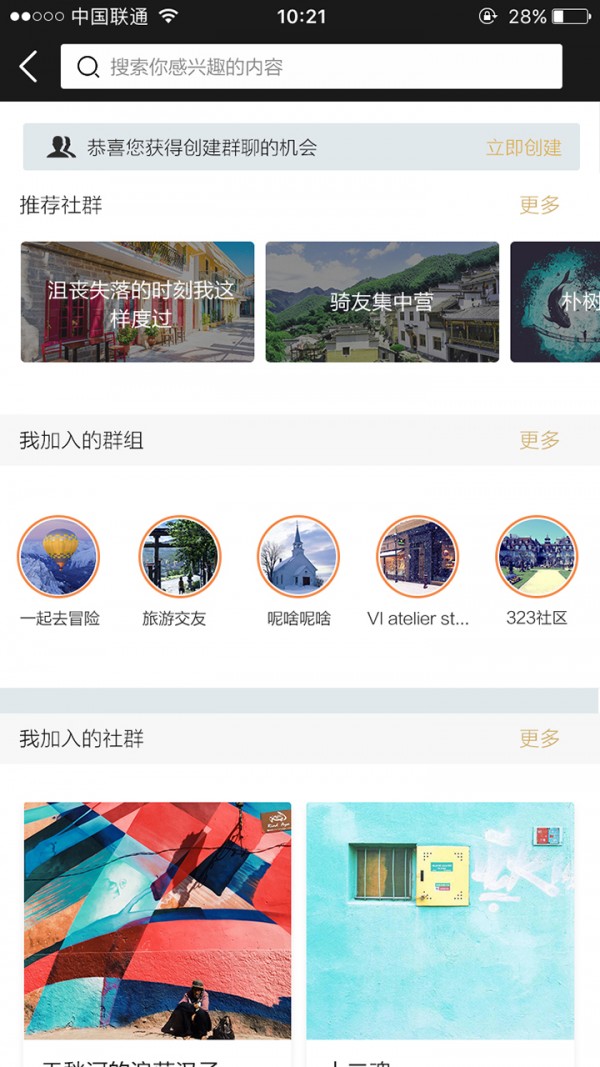Open the 朴树 community card
The image size is (600, 1067).
(x=556, y=302)
